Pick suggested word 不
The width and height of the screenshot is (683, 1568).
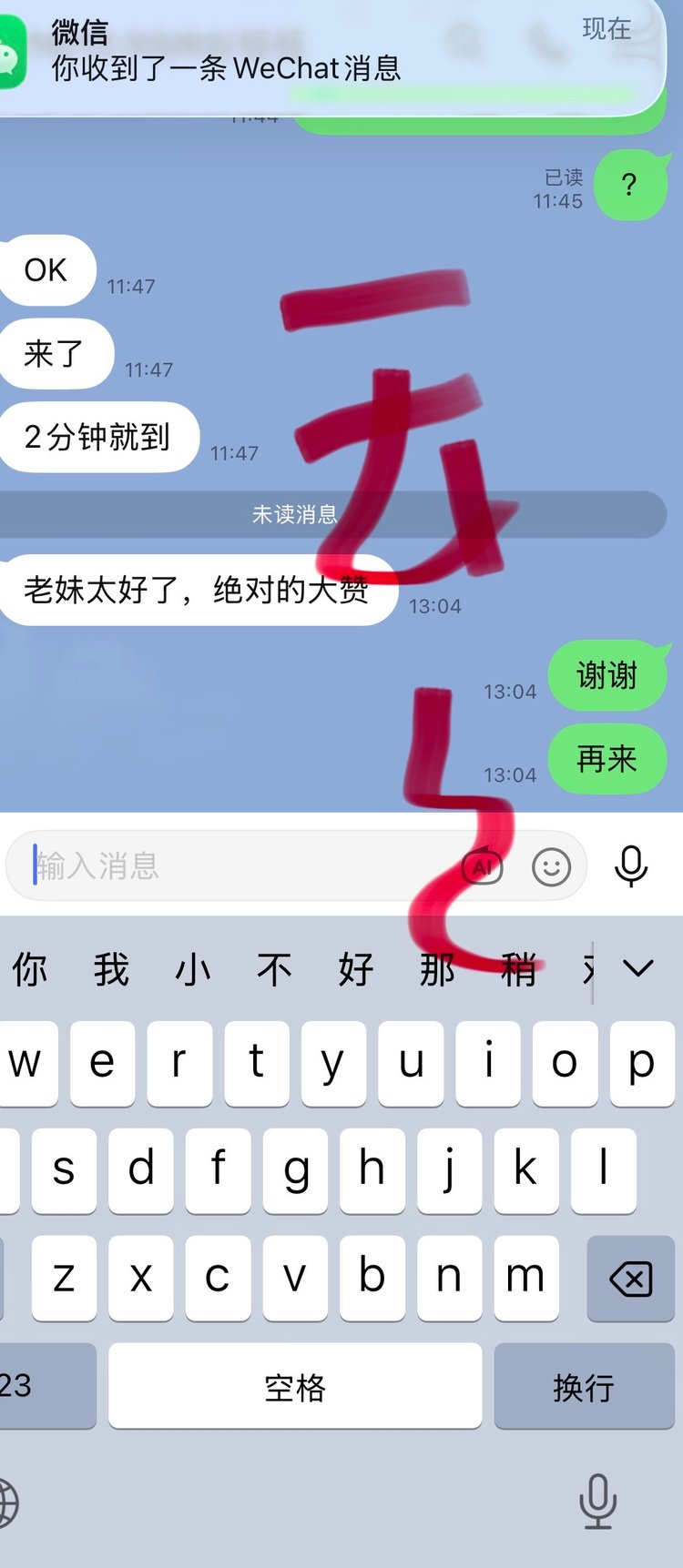click(274, 970)
